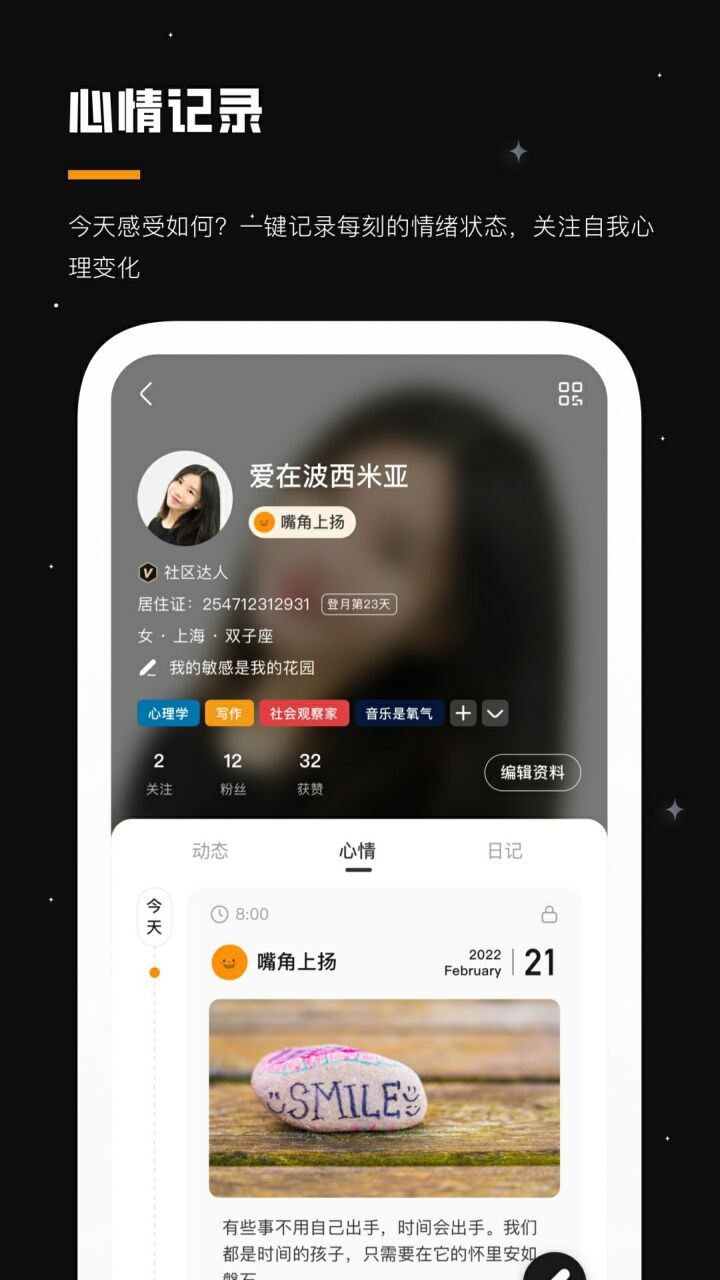Expand the tag list with the down chevron
This screenshot has height=1280, width=720.
click(x=495, y=713)
